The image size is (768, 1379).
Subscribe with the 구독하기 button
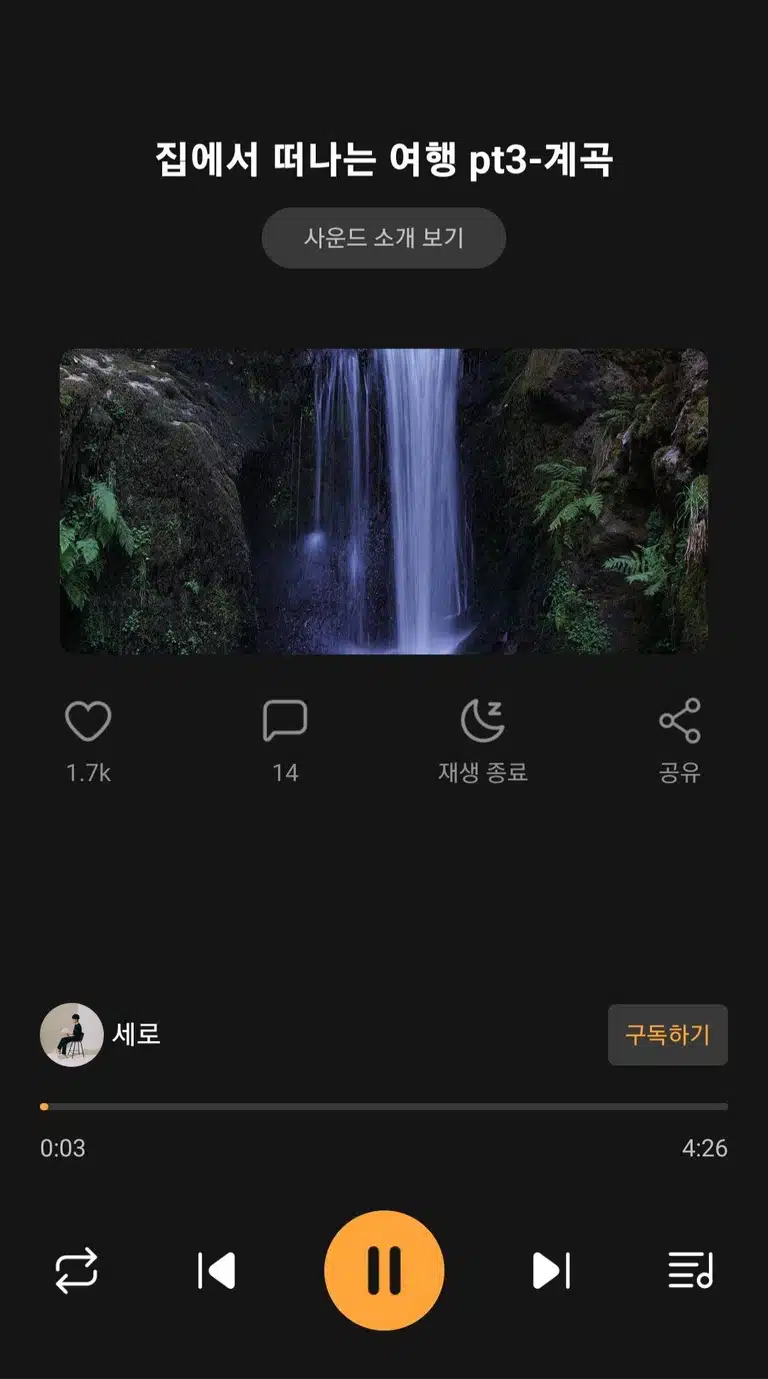tap(668, 1035)
